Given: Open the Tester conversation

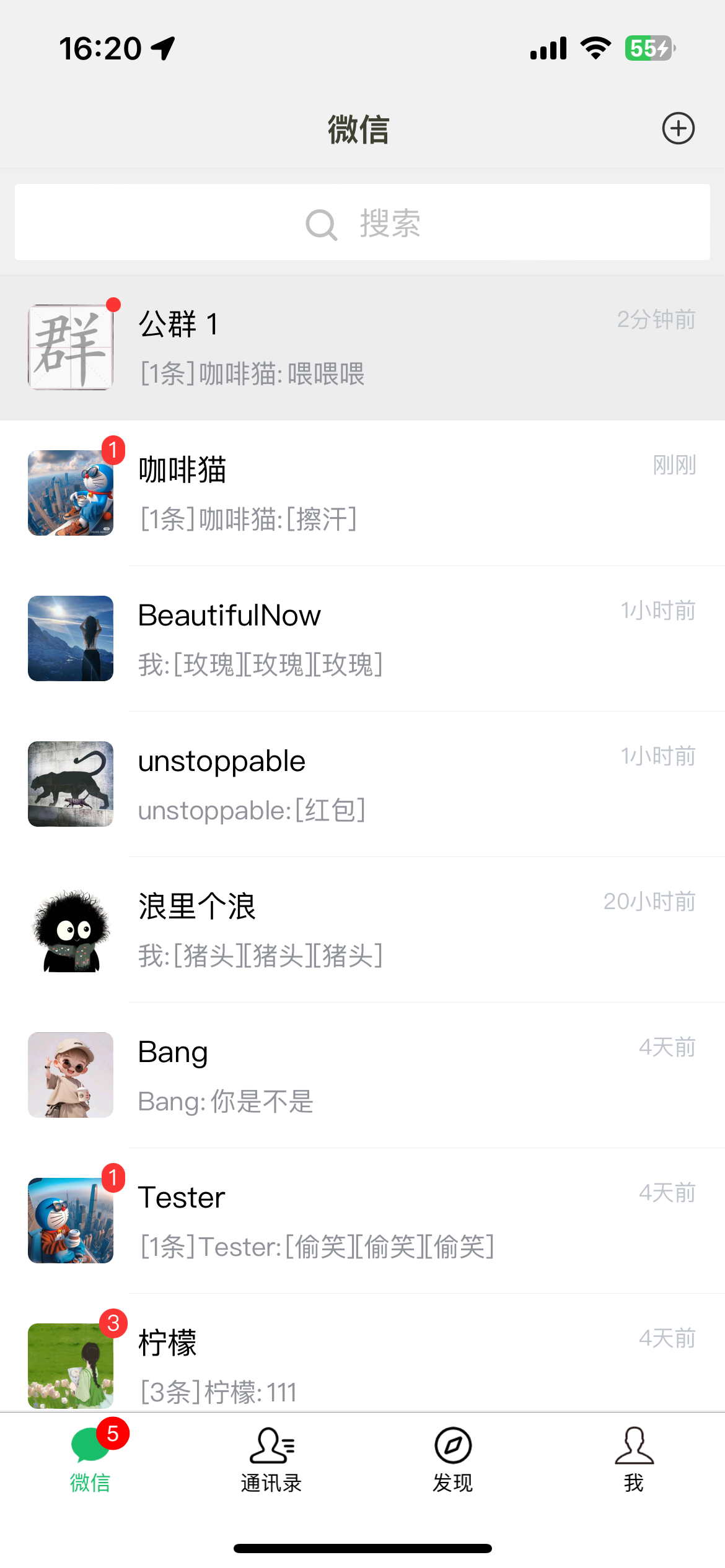Looking at the screenshot, I should (362, 1221).
